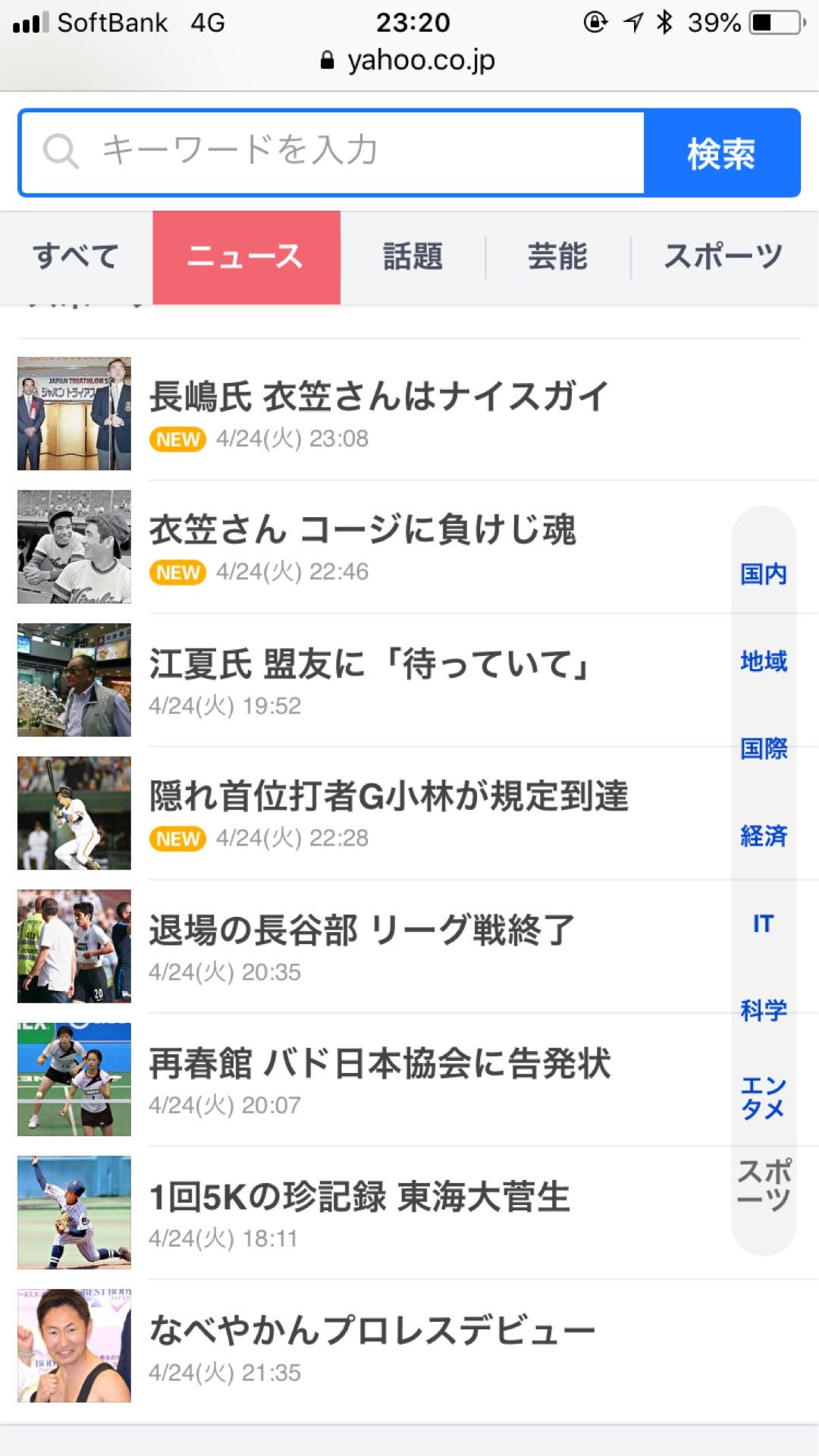Tap the keyword search input field
Viewport: 819px width, 1456px height.
point(341,152)
